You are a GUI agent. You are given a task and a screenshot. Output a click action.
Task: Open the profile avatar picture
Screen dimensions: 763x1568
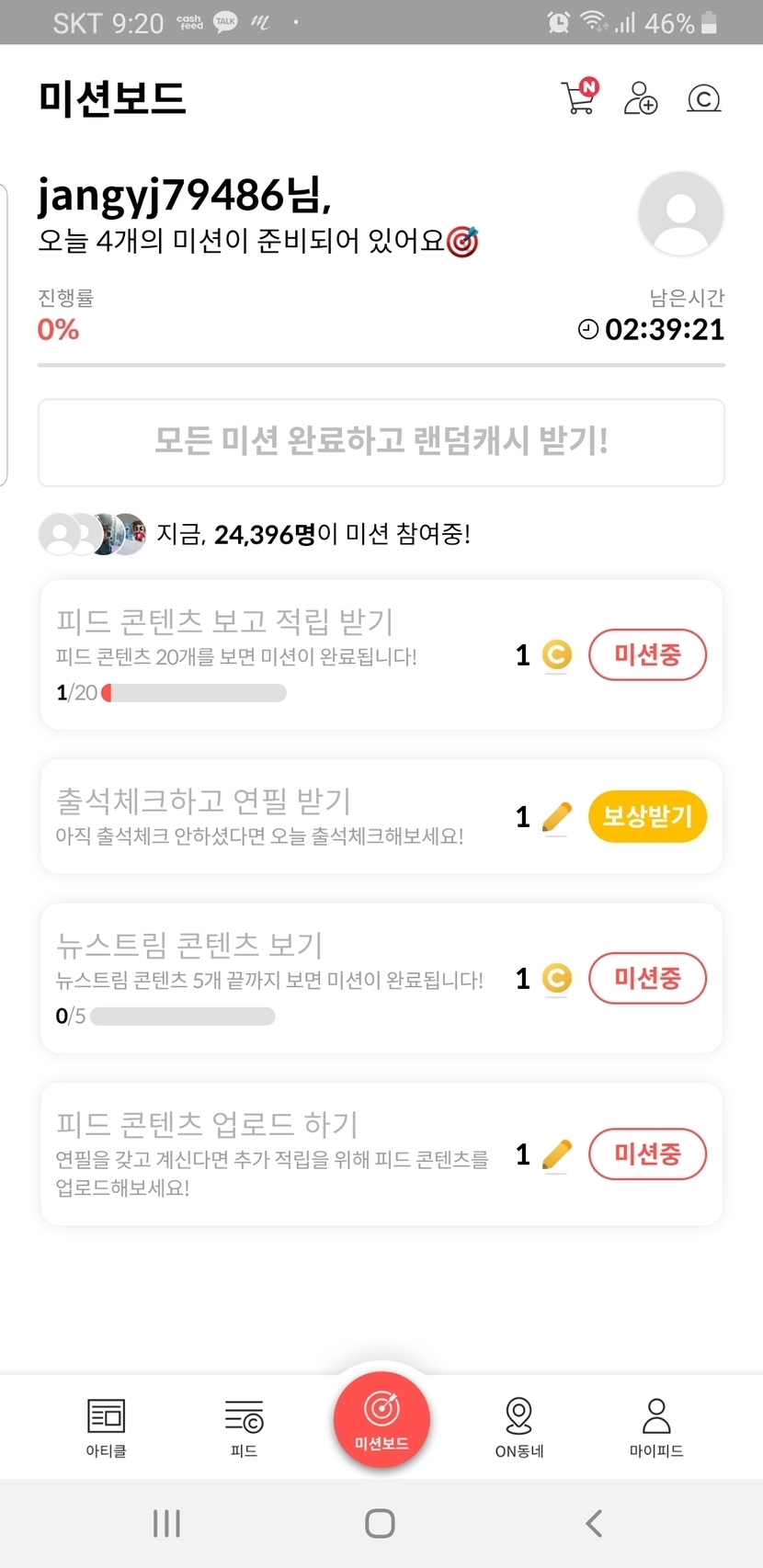point(681,213)
